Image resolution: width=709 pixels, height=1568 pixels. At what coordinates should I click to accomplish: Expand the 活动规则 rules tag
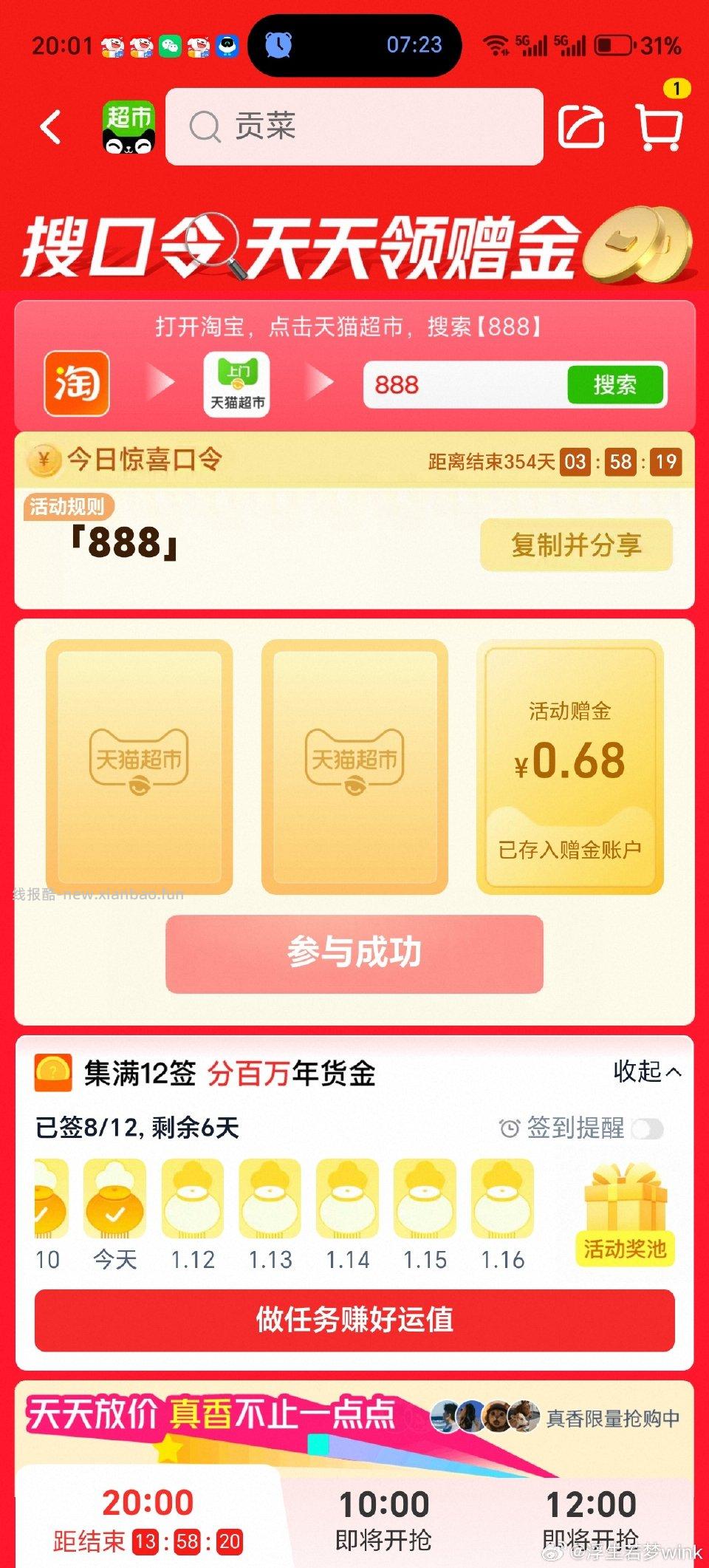coord(69,506)
